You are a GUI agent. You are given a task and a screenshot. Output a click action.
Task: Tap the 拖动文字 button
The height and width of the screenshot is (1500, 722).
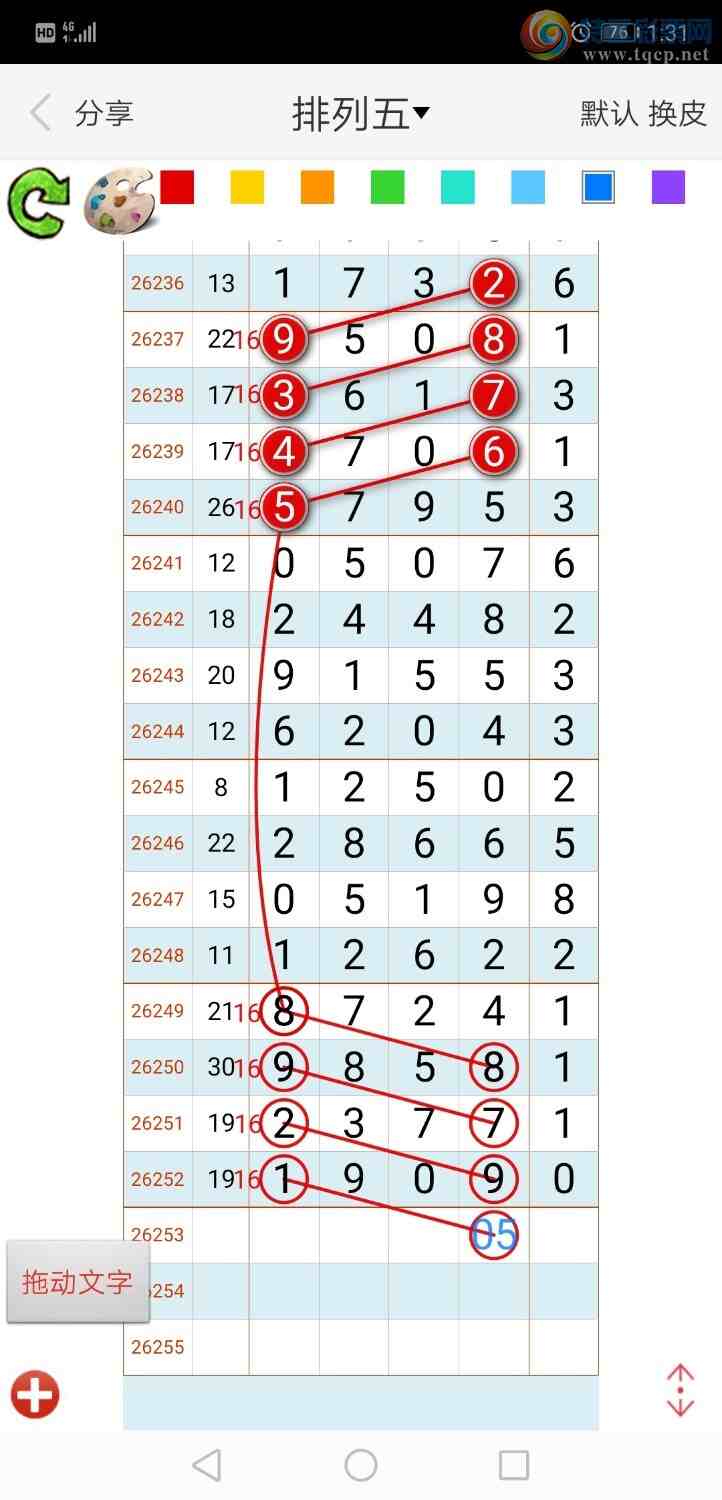(x=78, y=1282)
